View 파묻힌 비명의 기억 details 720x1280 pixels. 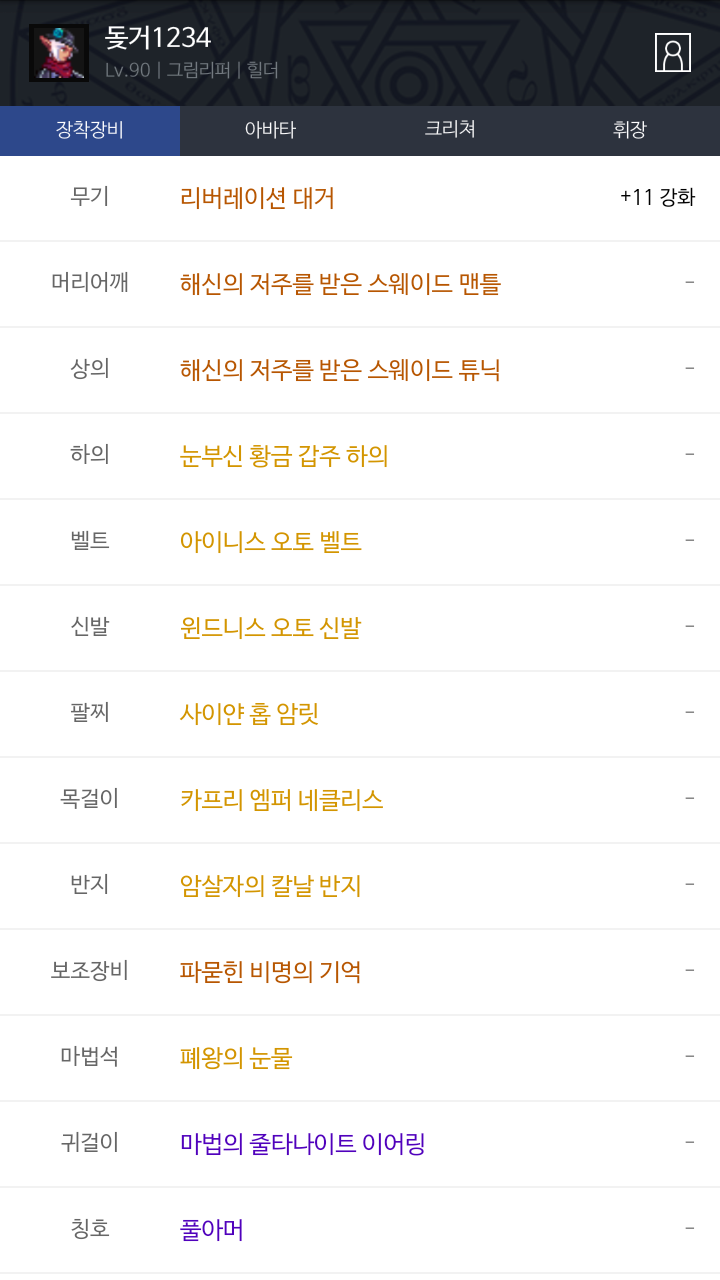pos(360,972)
